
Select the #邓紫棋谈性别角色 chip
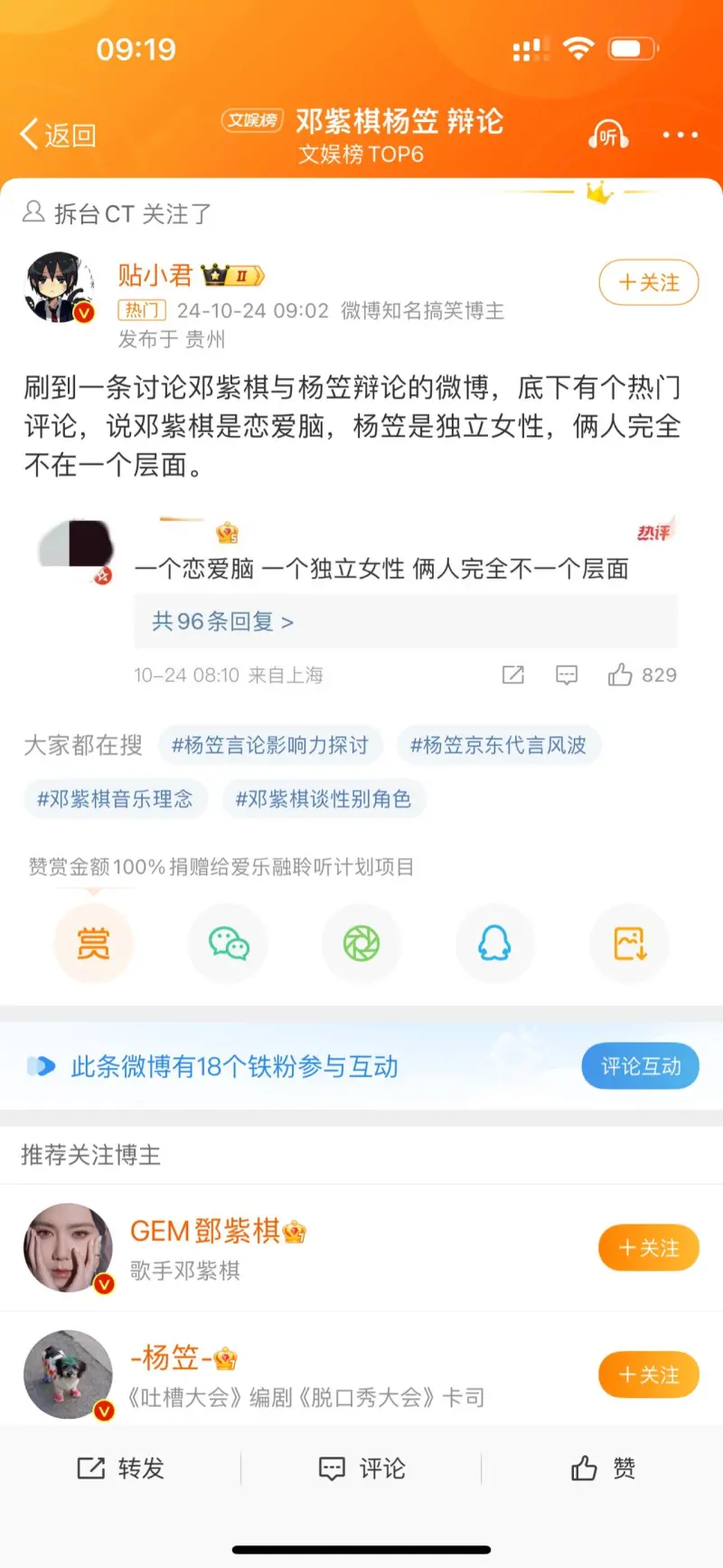(323, 798)
